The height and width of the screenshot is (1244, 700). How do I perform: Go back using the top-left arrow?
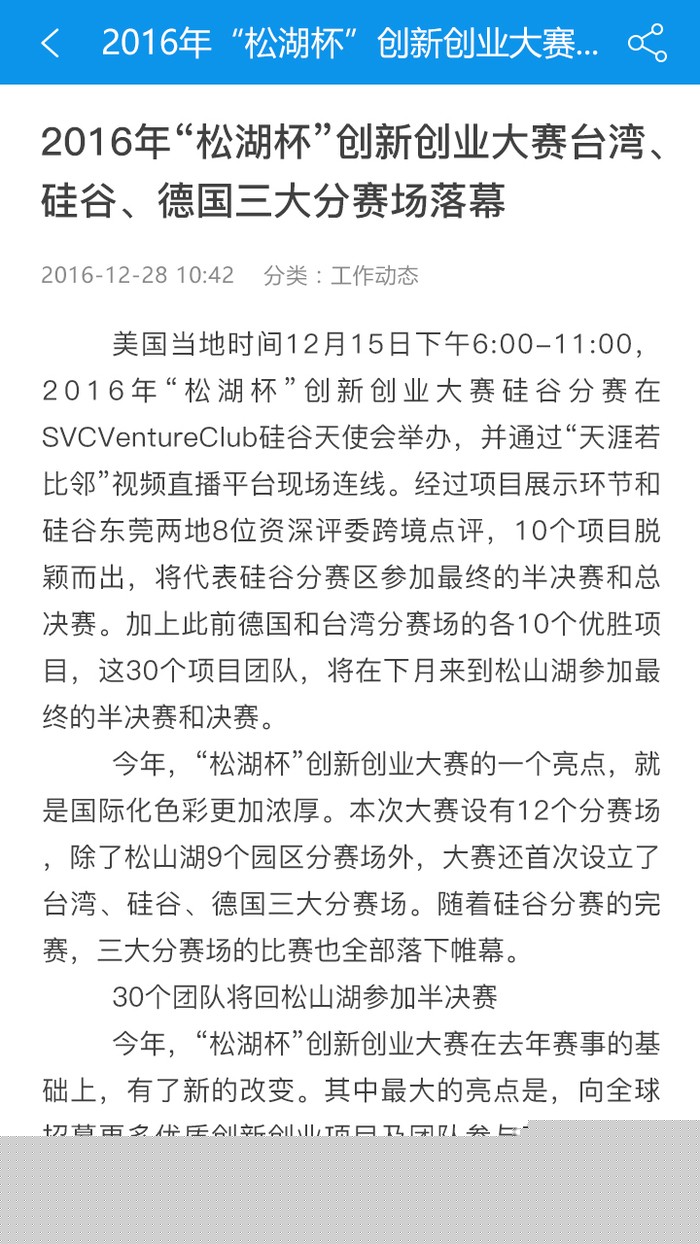pos(50,43)
